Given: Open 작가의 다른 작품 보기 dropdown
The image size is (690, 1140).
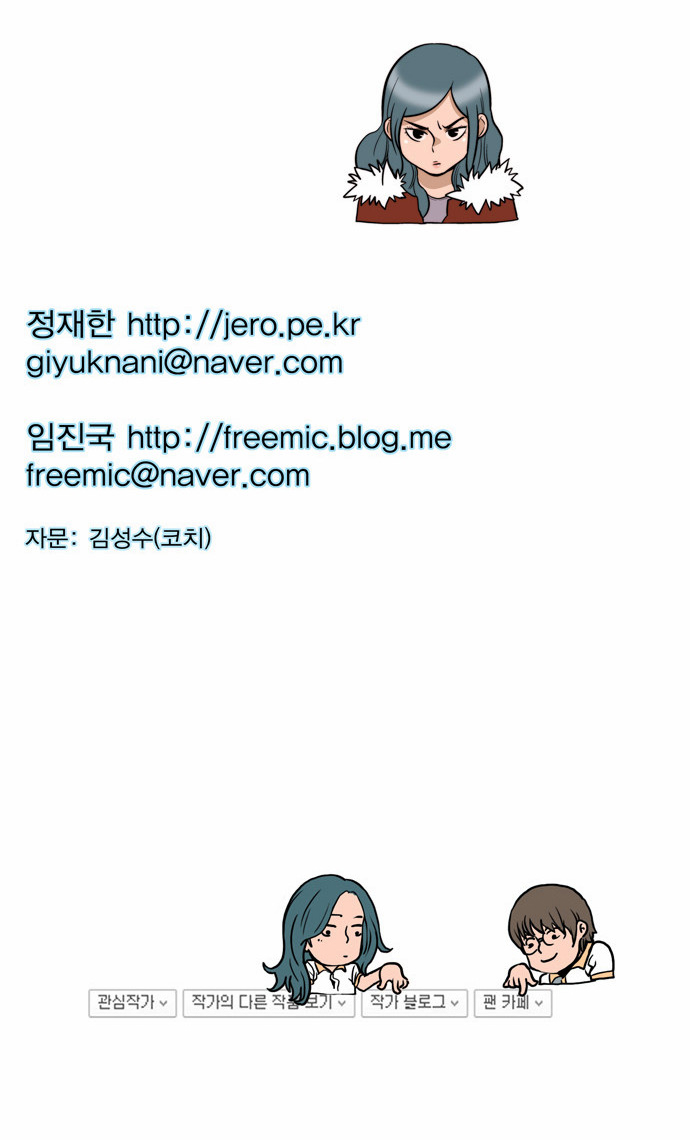Looking at the screenshot, I should click(268, 1003).
